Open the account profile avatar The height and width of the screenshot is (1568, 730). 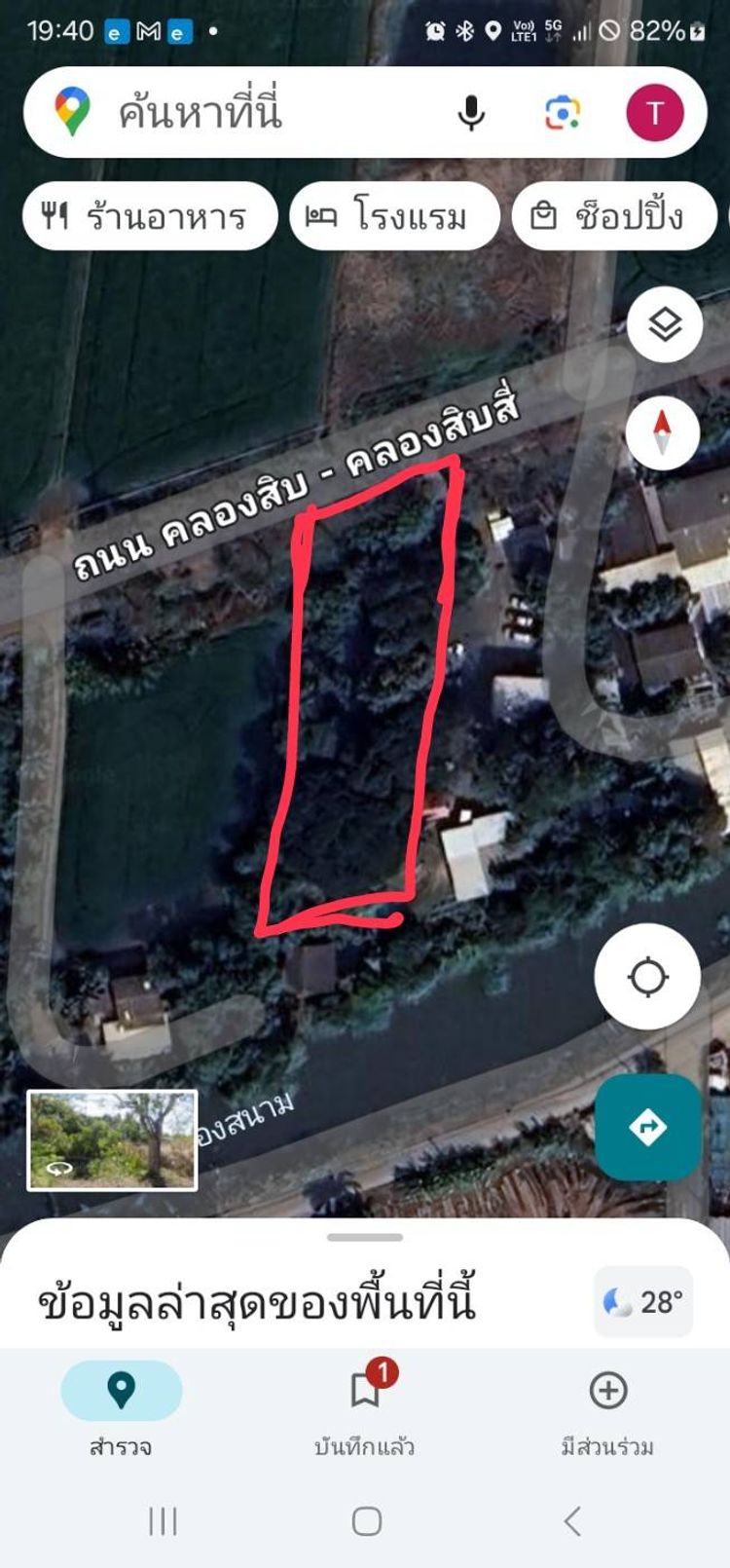(x=654, y=113)
